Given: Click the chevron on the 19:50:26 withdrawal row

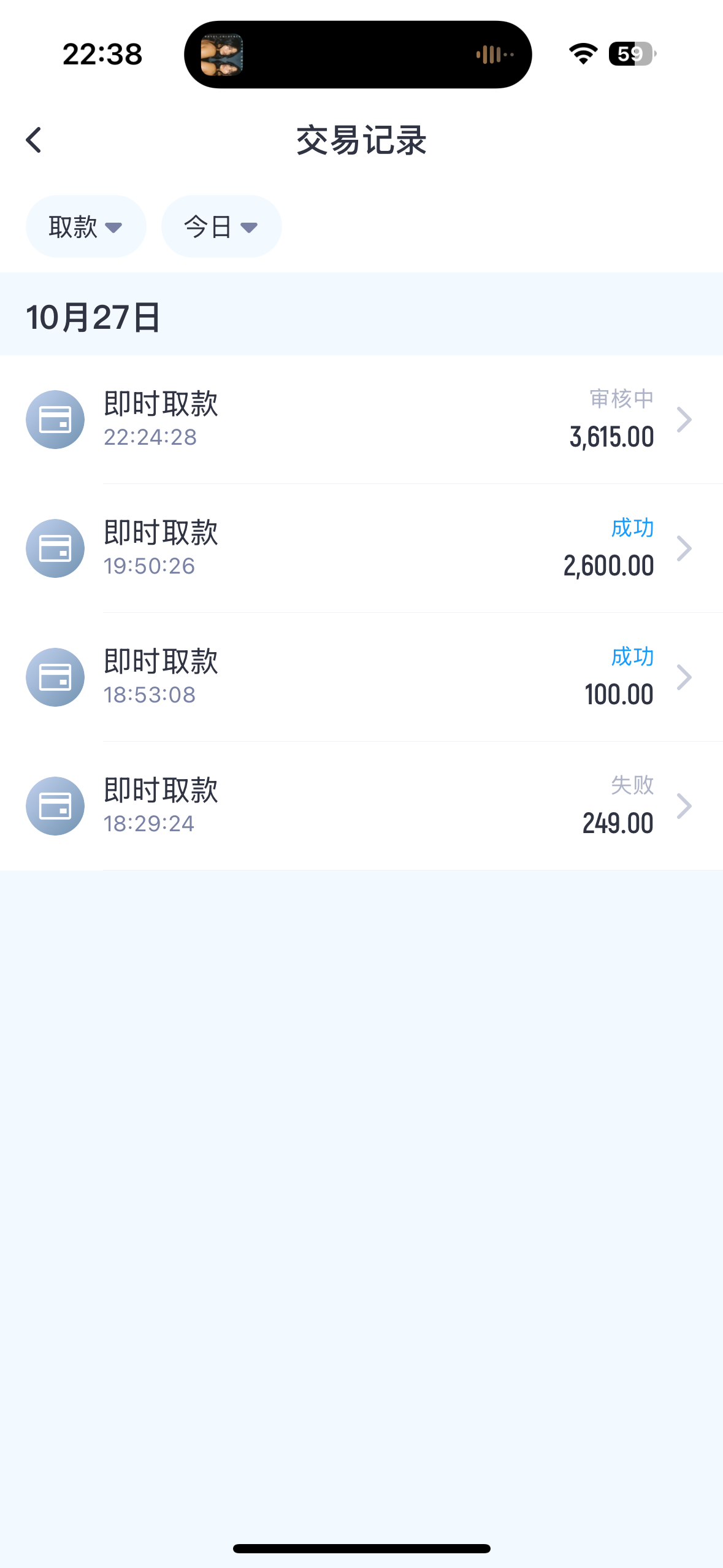Looking at the screenshot, I should (x=685, y=548).
